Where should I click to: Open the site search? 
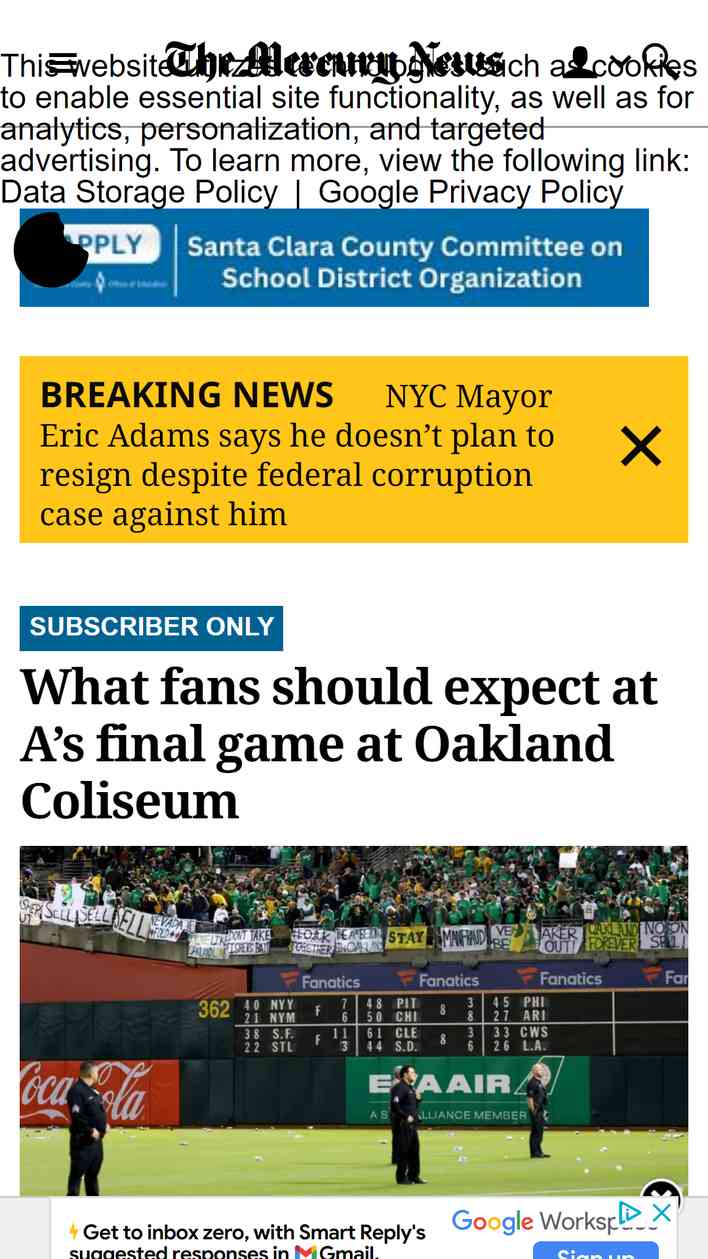(x=657, y=60)
